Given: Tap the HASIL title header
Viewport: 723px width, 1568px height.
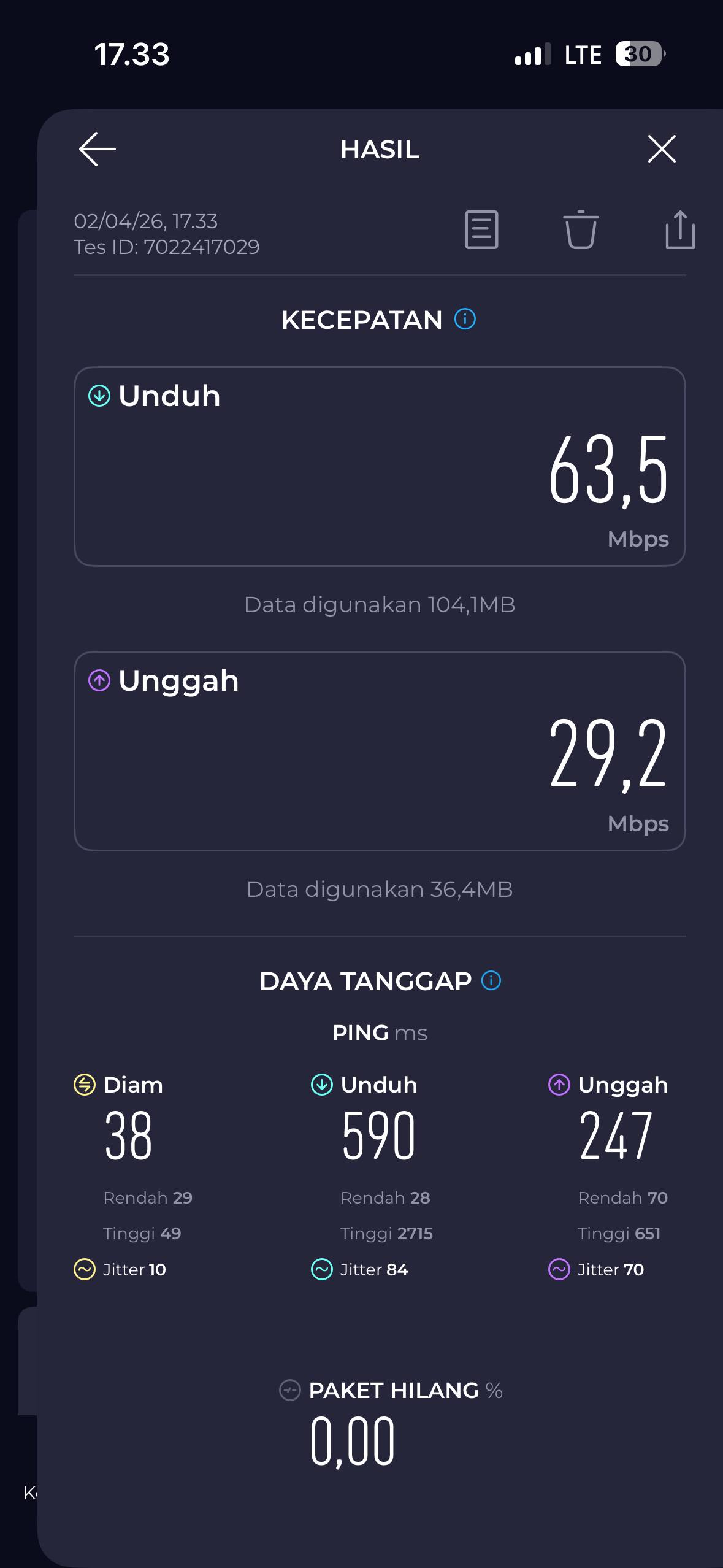Looking at the screenshot, I should point(379,150).
